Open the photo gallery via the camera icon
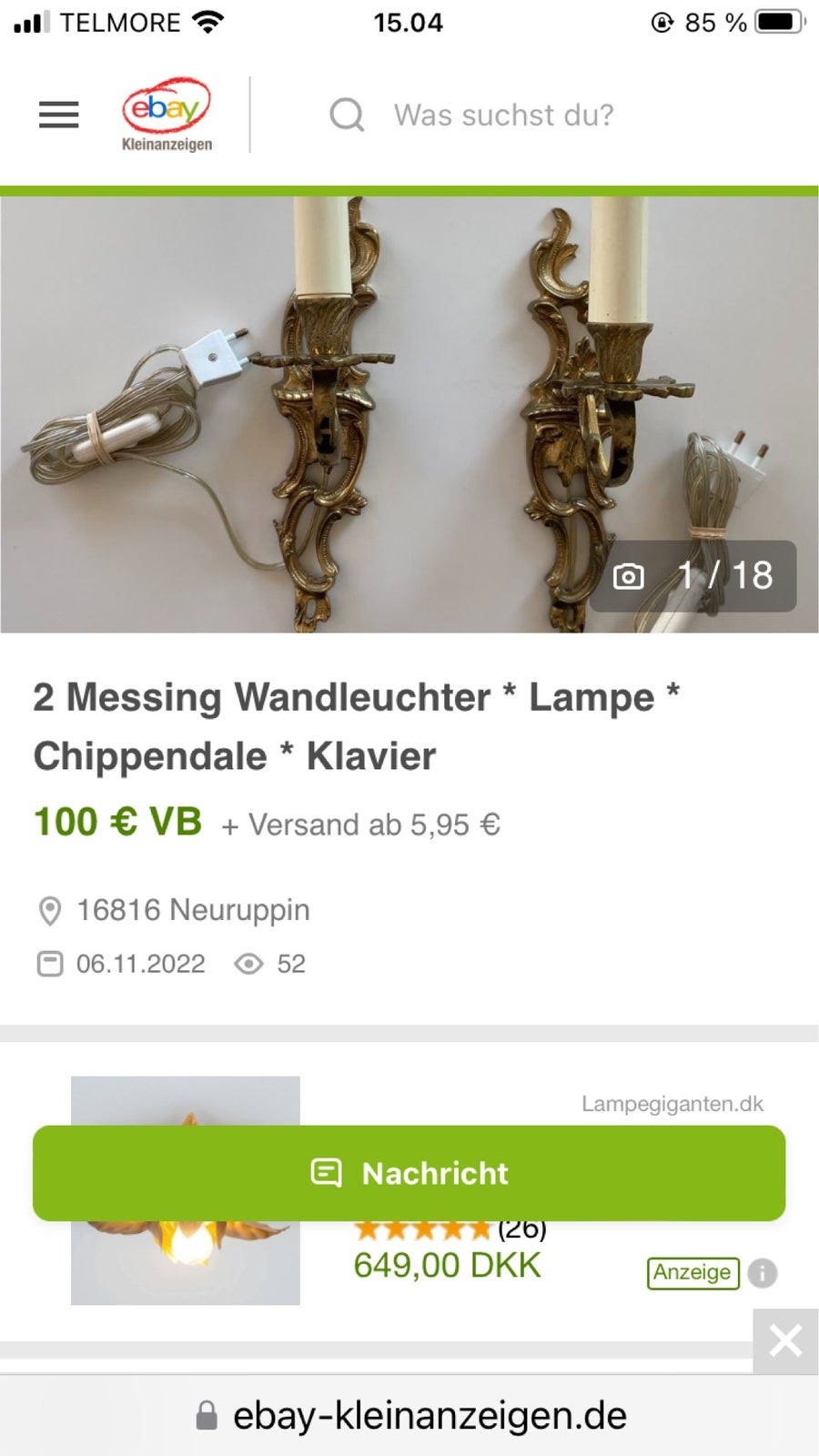The width and height of the screenshot is (819, 1456). point(630,575)
